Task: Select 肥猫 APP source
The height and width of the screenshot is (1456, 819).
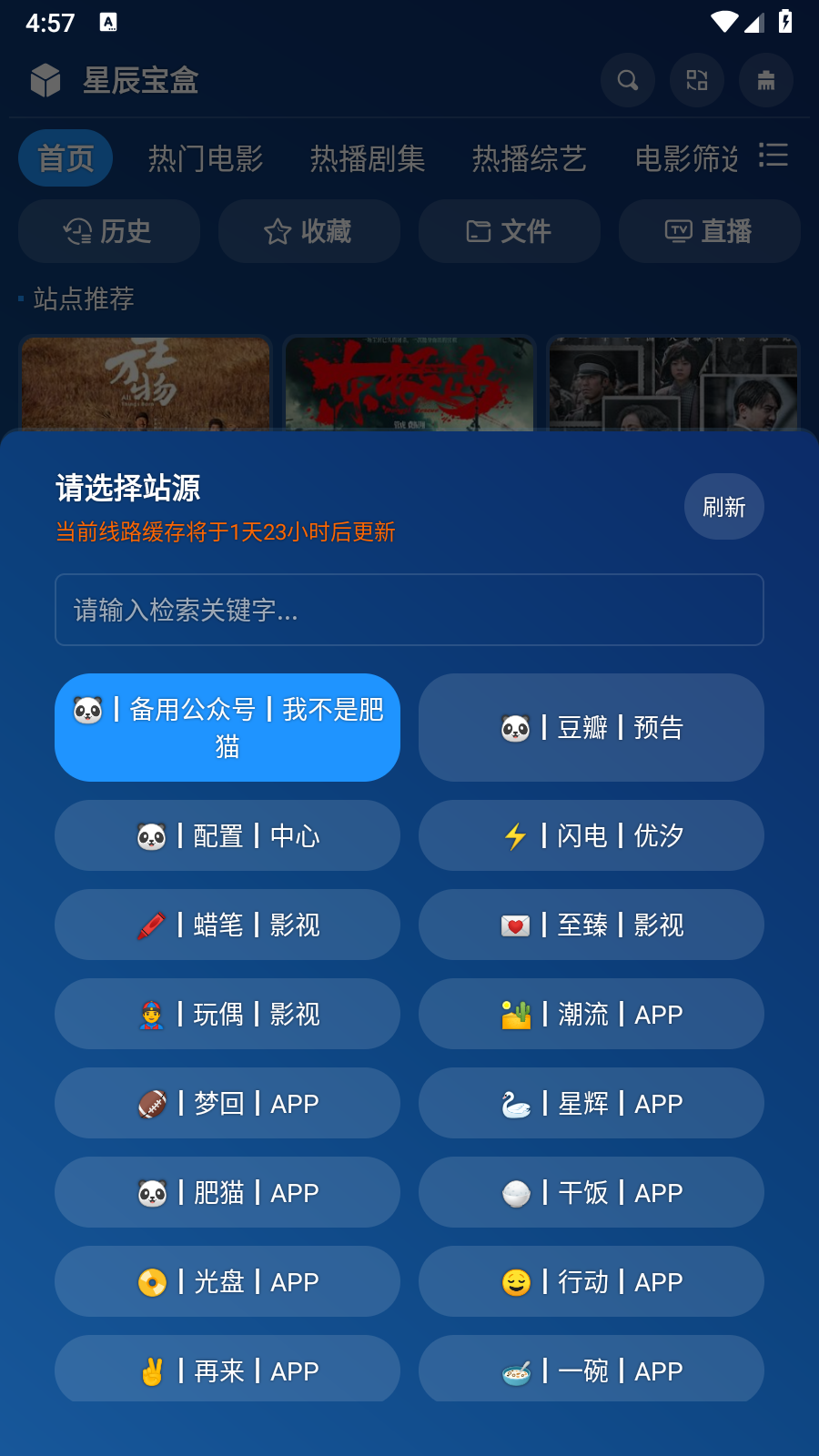Action: coord(227,1192)
